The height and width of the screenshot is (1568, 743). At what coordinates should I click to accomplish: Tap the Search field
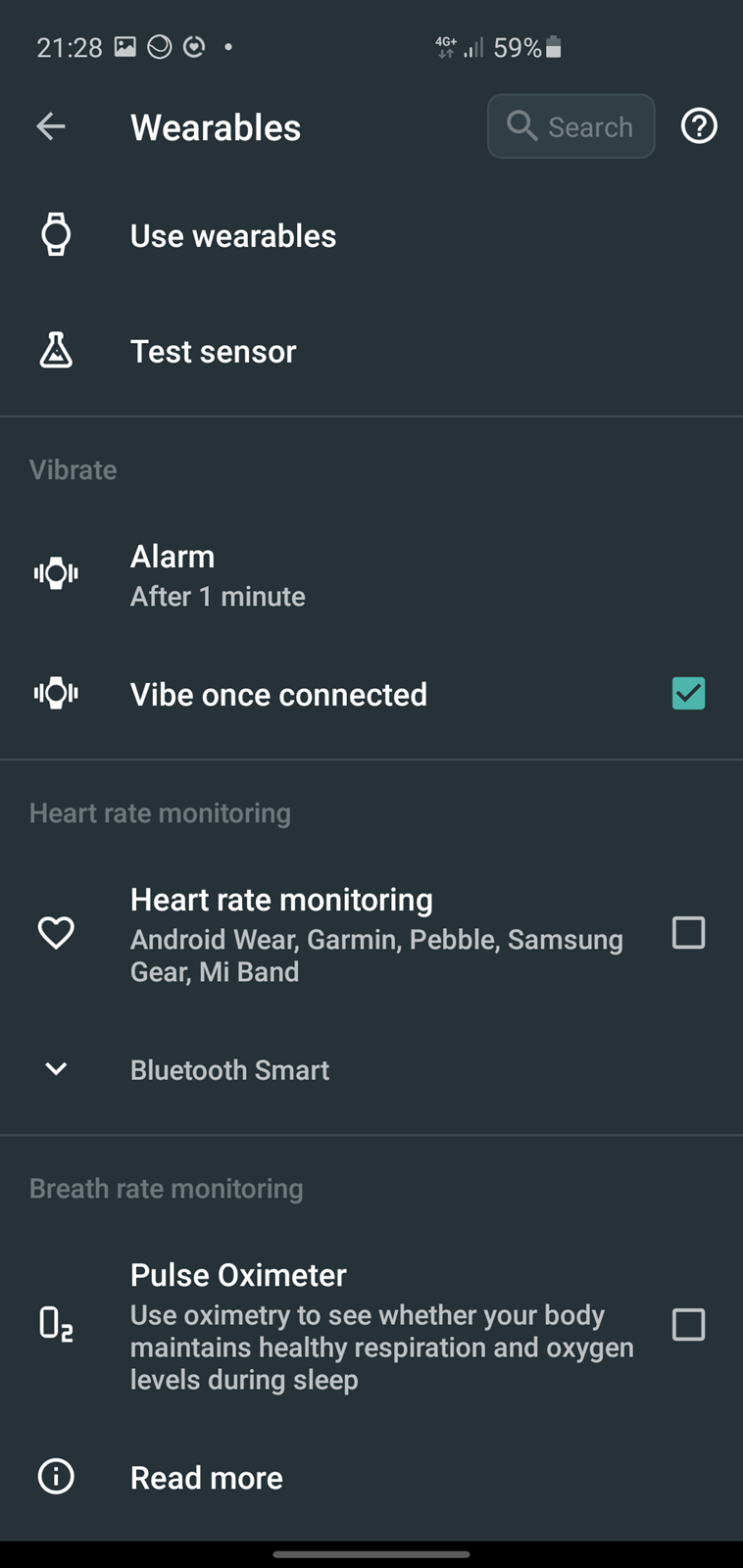tap(571, 126)
